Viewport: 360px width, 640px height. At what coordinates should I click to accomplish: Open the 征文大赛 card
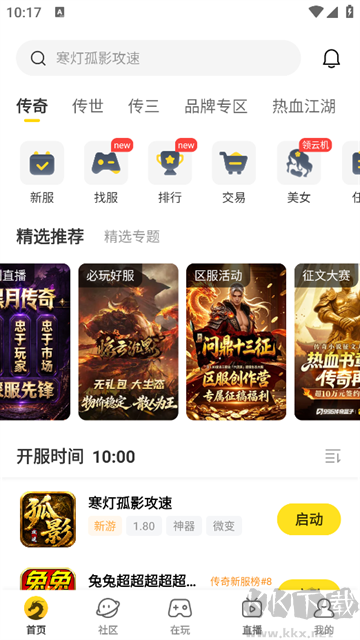coord(327,342)
